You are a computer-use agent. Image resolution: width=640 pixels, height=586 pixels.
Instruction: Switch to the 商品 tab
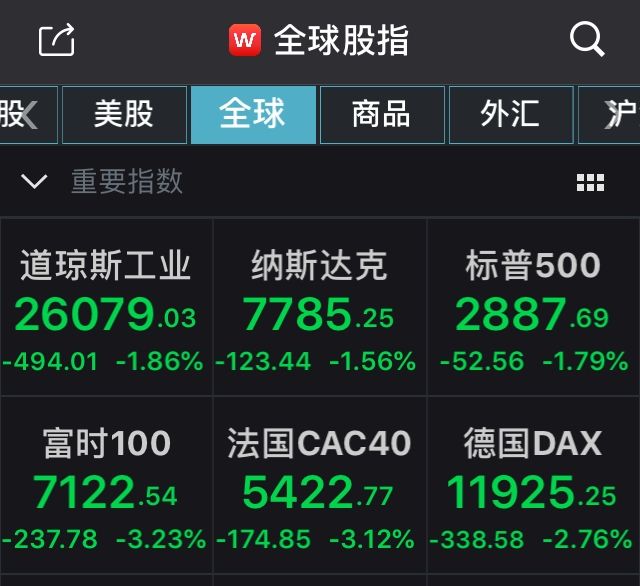pyautogui.click(x=381, y=114)
